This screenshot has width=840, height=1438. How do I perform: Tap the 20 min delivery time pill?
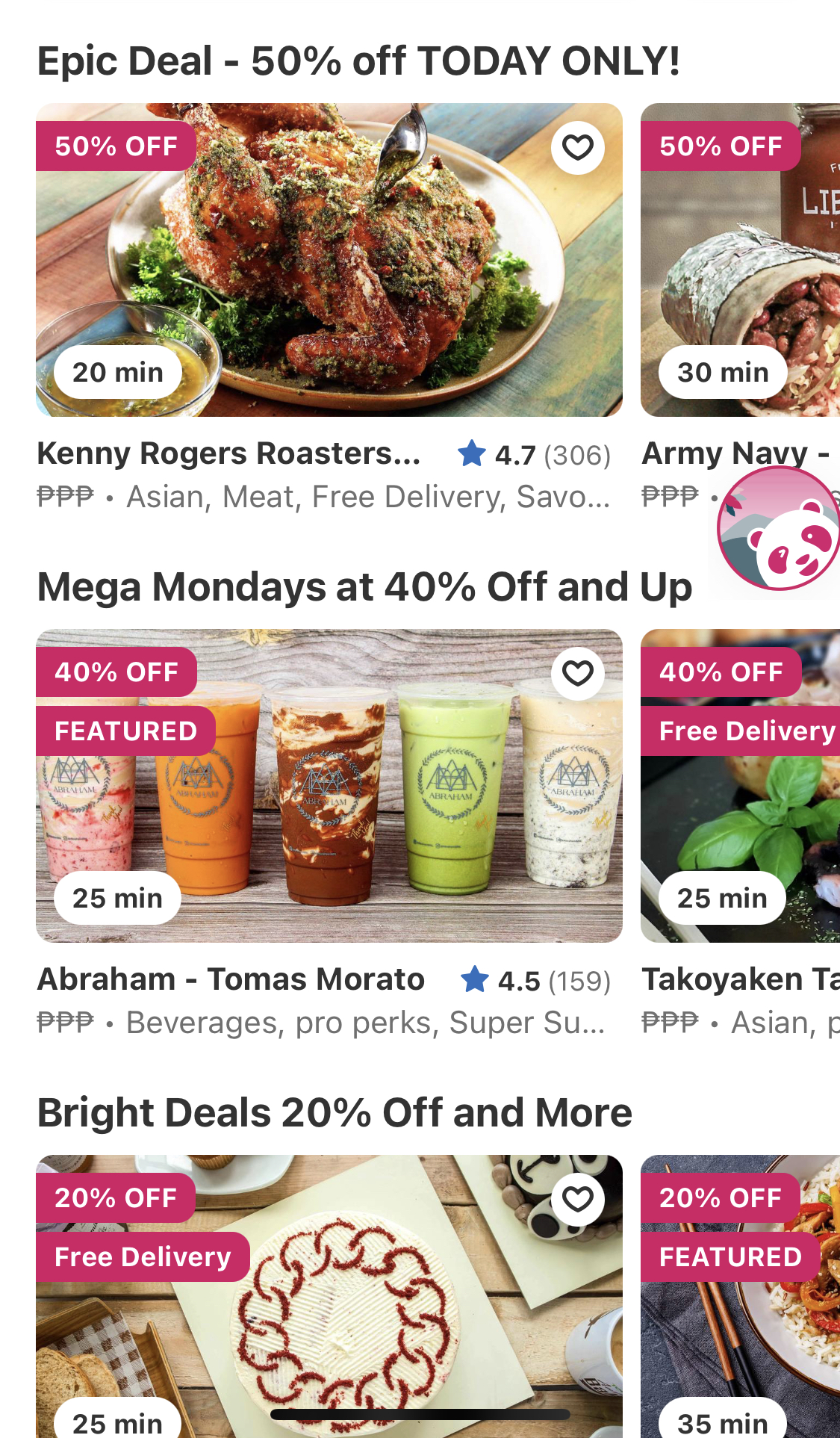coord(116,372)
